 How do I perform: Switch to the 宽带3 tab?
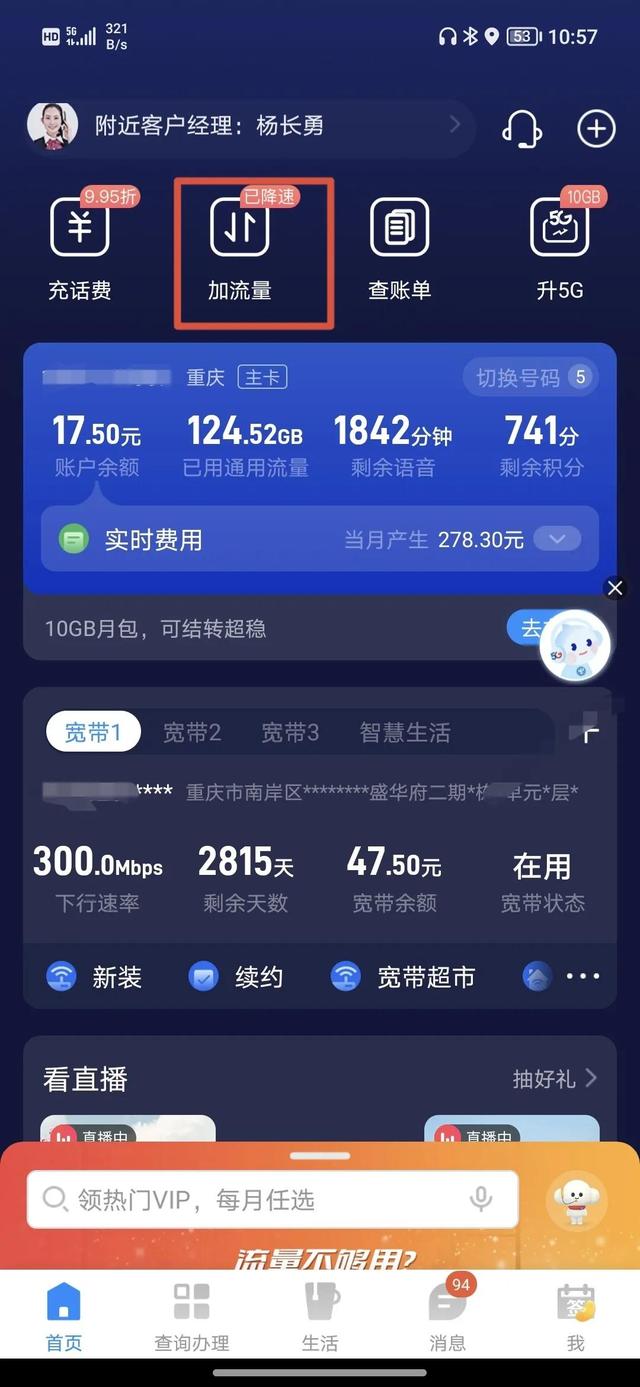click(290, 733)
